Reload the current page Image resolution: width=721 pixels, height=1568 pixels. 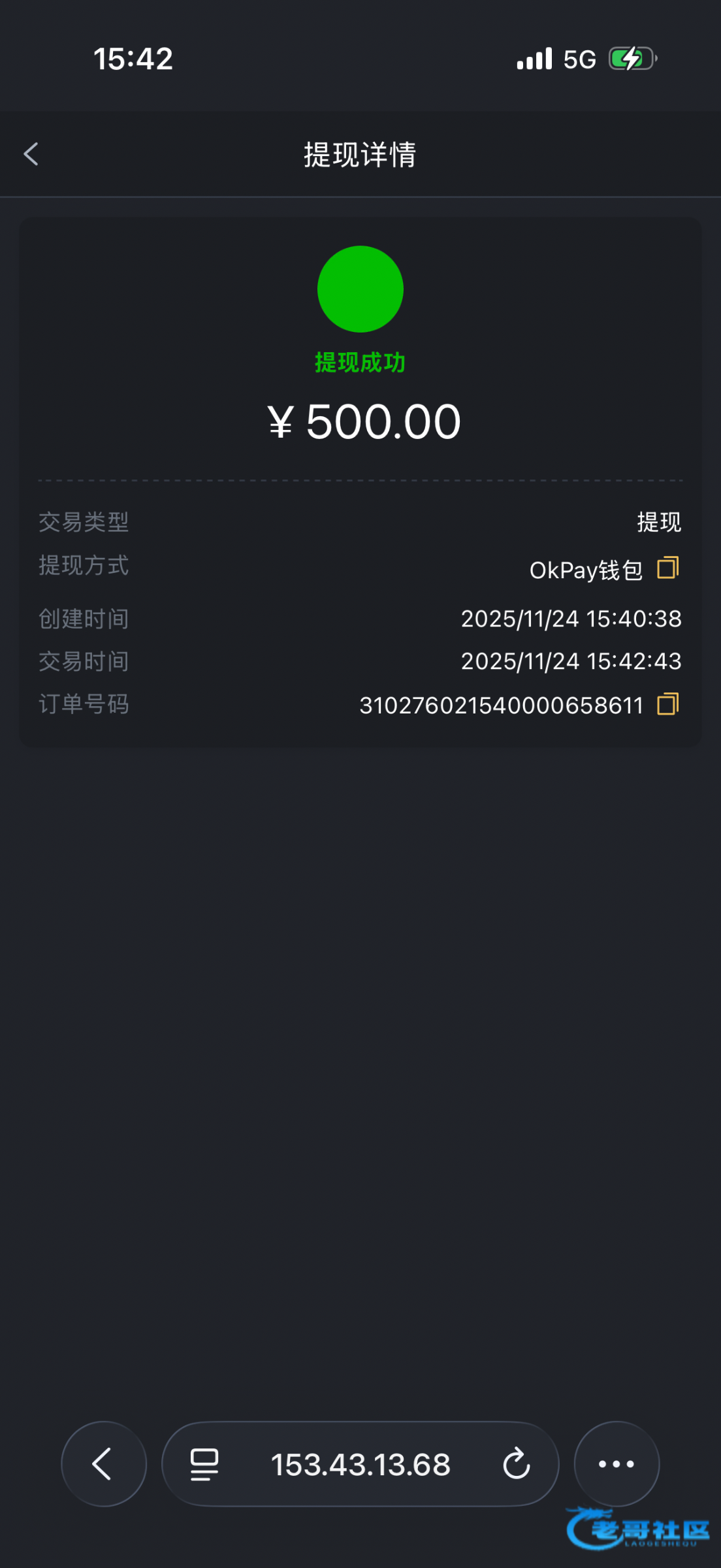(516, 1464)
